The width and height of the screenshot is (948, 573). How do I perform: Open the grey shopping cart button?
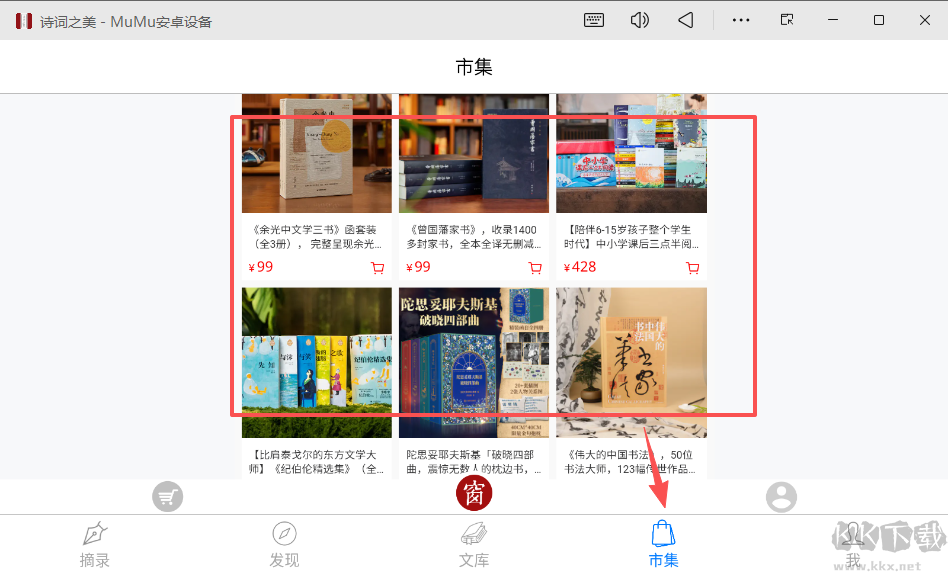coord(167,496)
